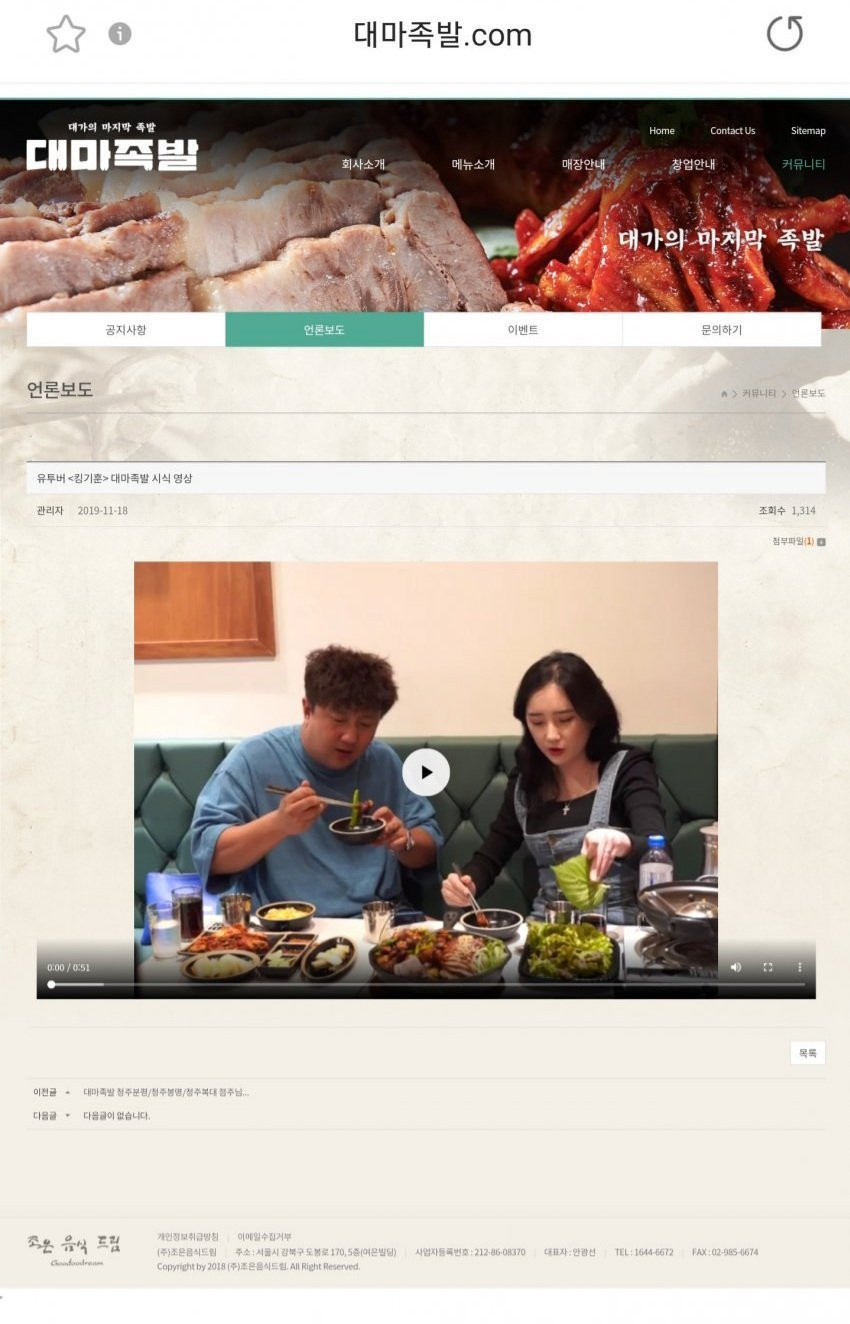
Task: Enter video fullscreen mode
Action: (x=768, y=967)
